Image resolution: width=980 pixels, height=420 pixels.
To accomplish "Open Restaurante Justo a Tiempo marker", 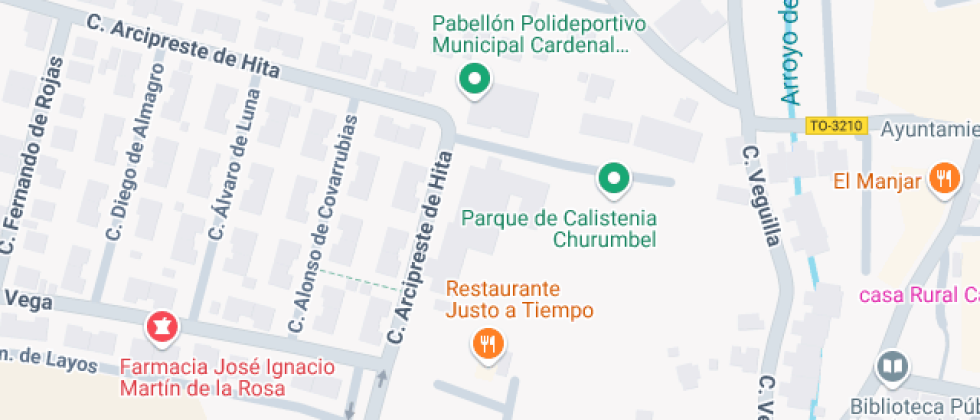I will (487, 345).
